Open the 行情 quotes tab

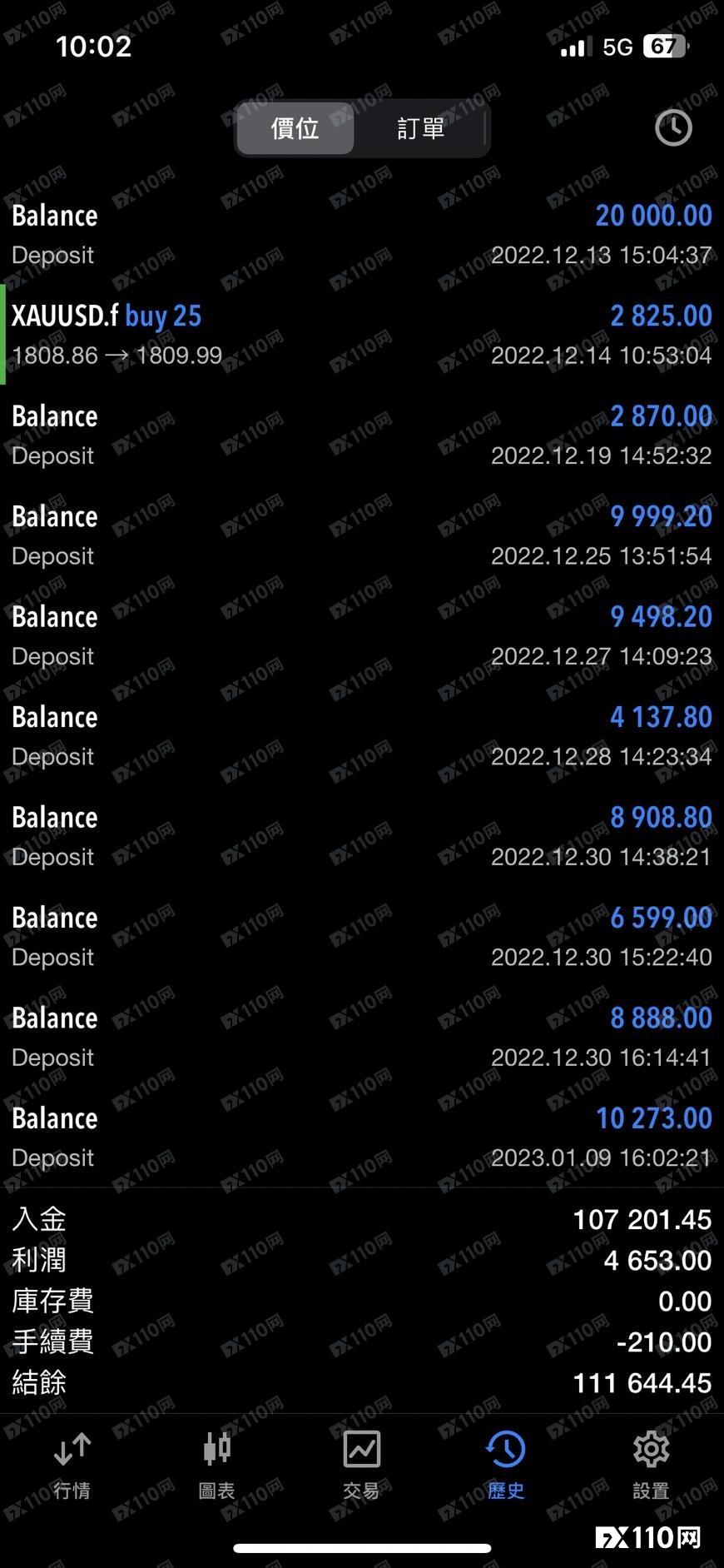[x=72, y=1466]
